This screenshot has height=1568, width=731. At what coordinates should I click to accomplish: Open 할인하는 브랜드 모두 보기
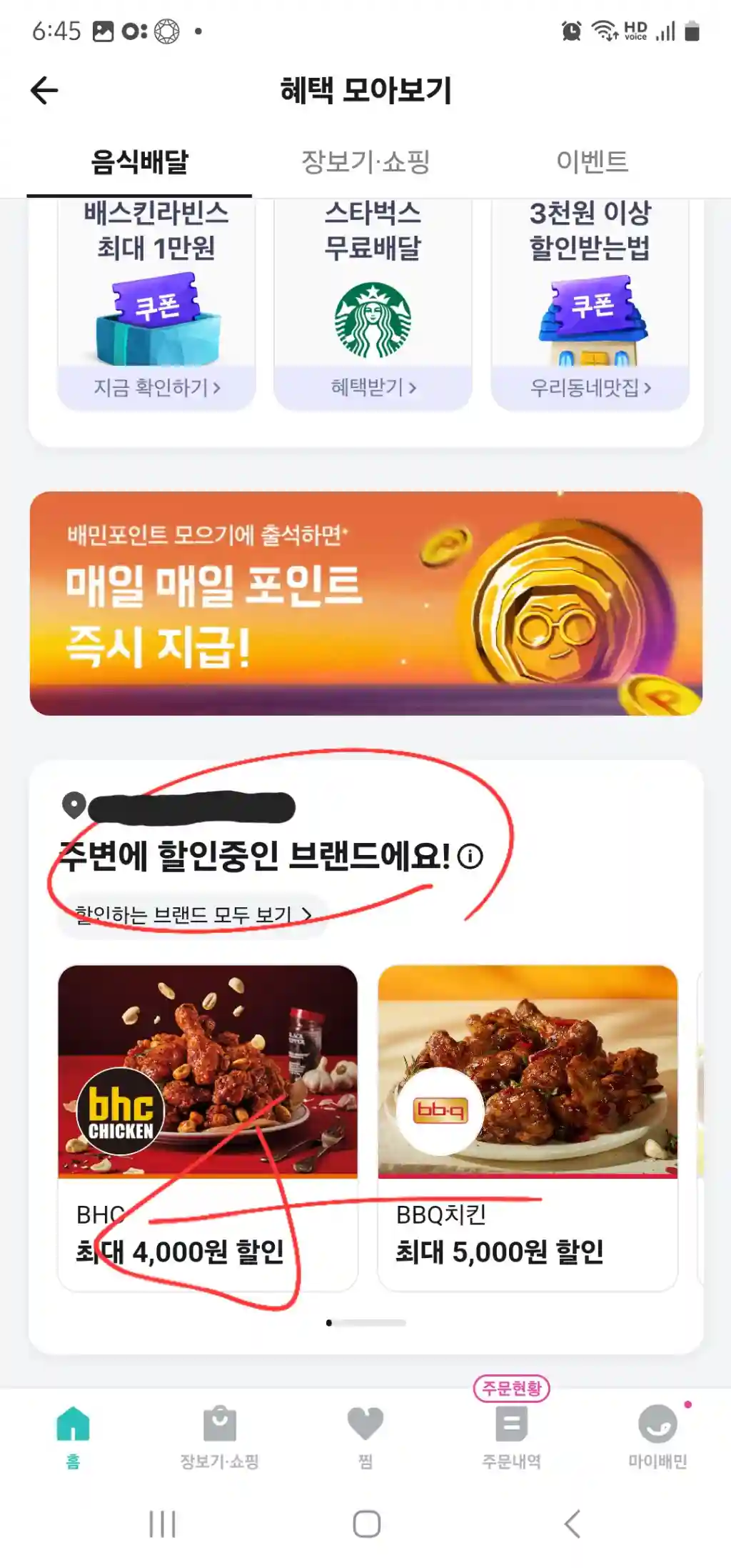(x=193, y=914)
